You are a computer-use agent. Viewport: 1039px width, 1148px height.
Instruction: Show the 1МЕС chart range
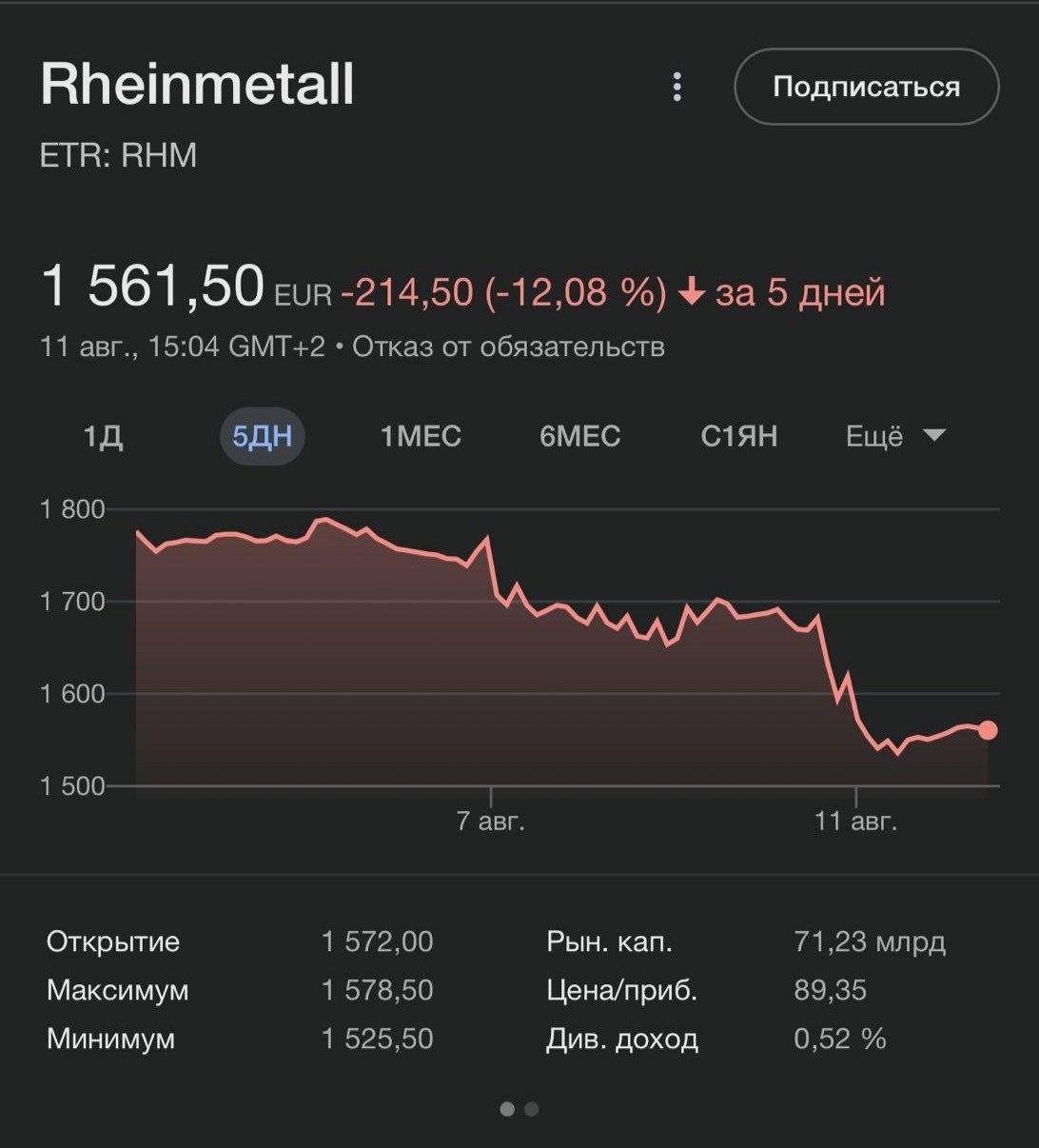[x=421, y=436]
